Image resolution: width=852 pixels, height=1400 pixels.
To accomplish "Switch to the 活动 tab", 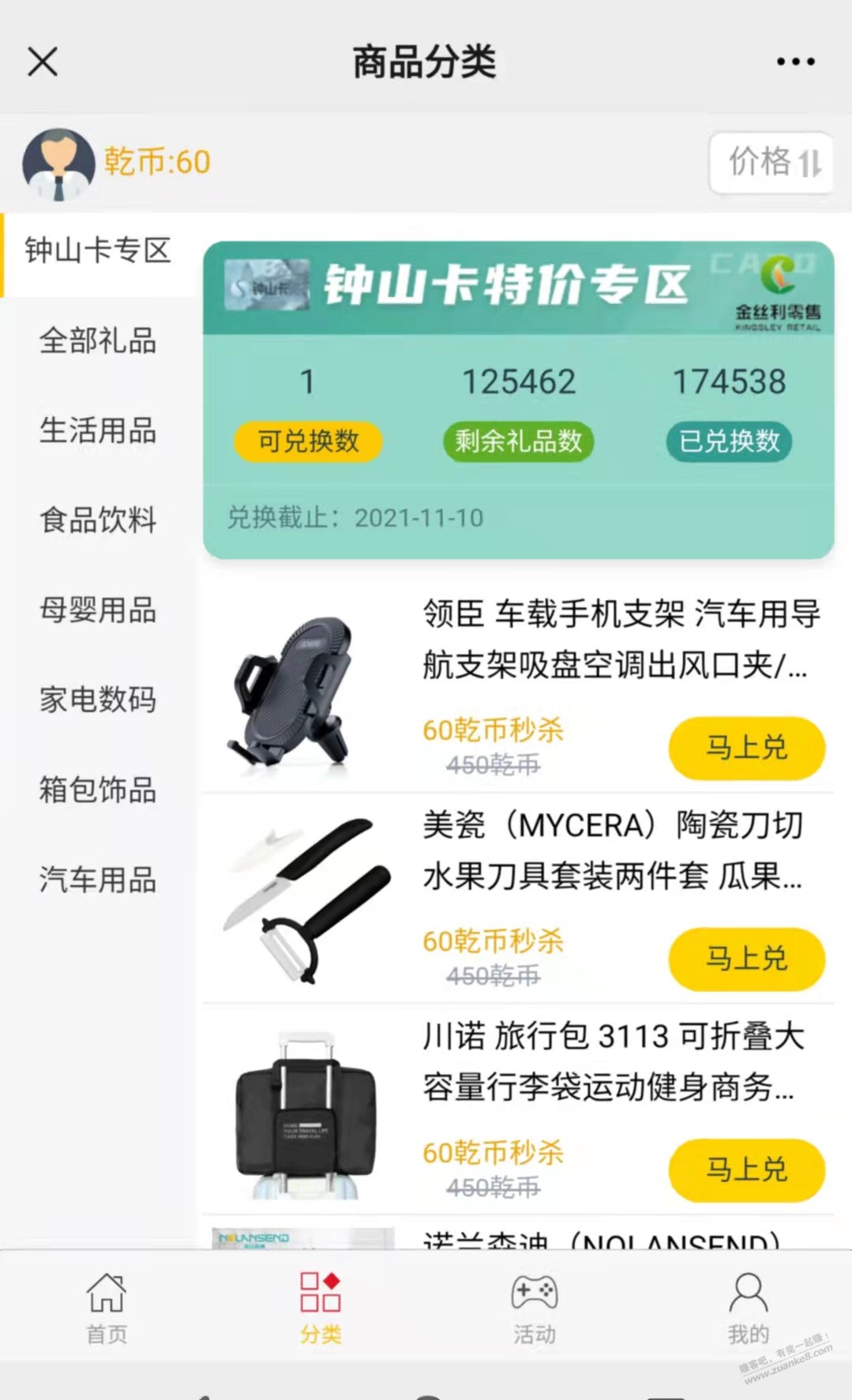I will click(535, 1308).
